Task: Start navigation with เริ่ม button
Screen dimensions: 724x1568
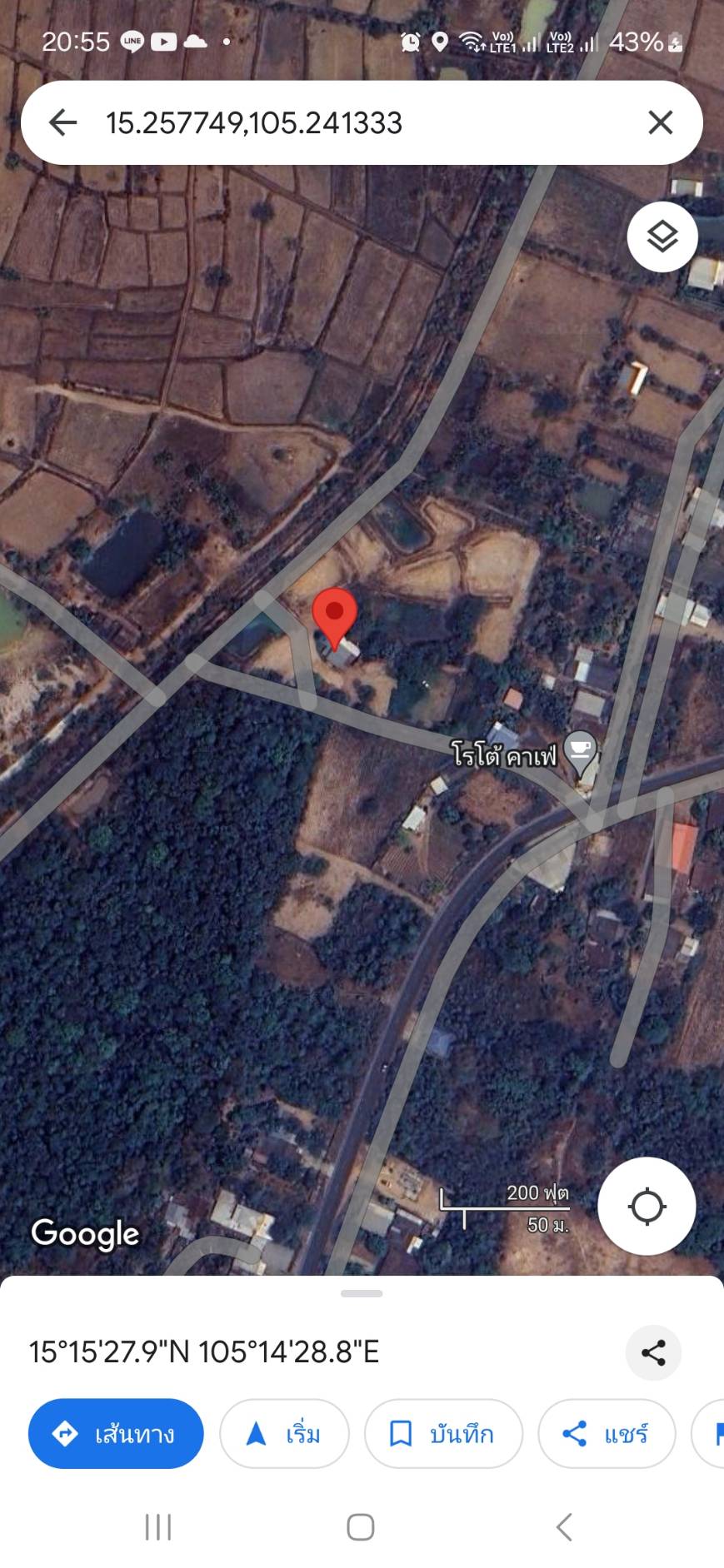Action: [284, 1433]
